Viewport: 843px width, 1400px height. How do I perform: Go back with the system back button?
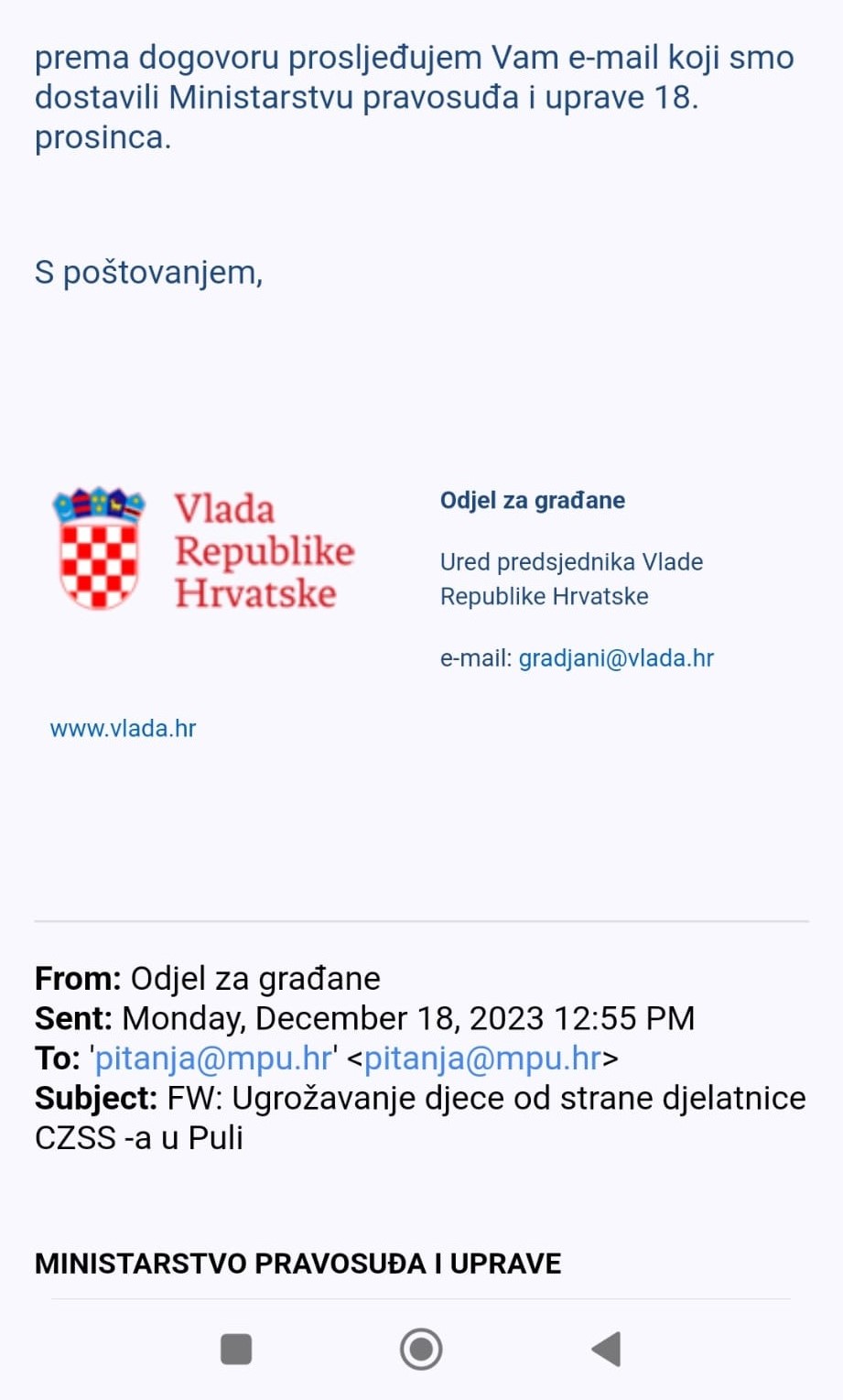[x=606, y=1349]
